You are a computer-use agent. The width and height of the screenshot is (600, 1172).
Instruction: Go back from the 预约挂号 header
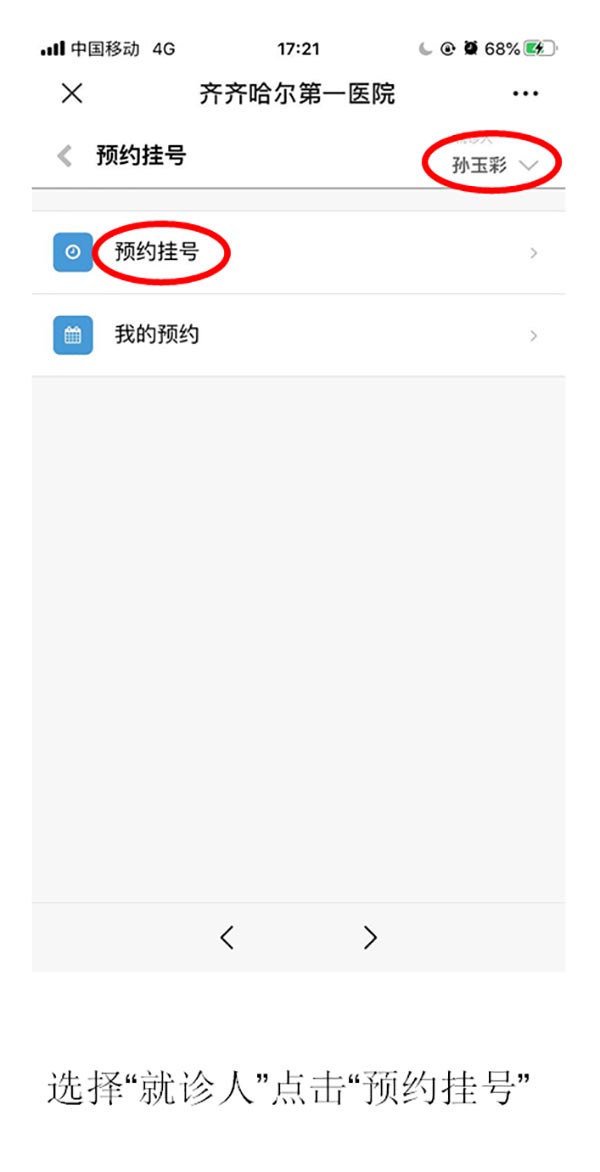click(x=66, y=156)
